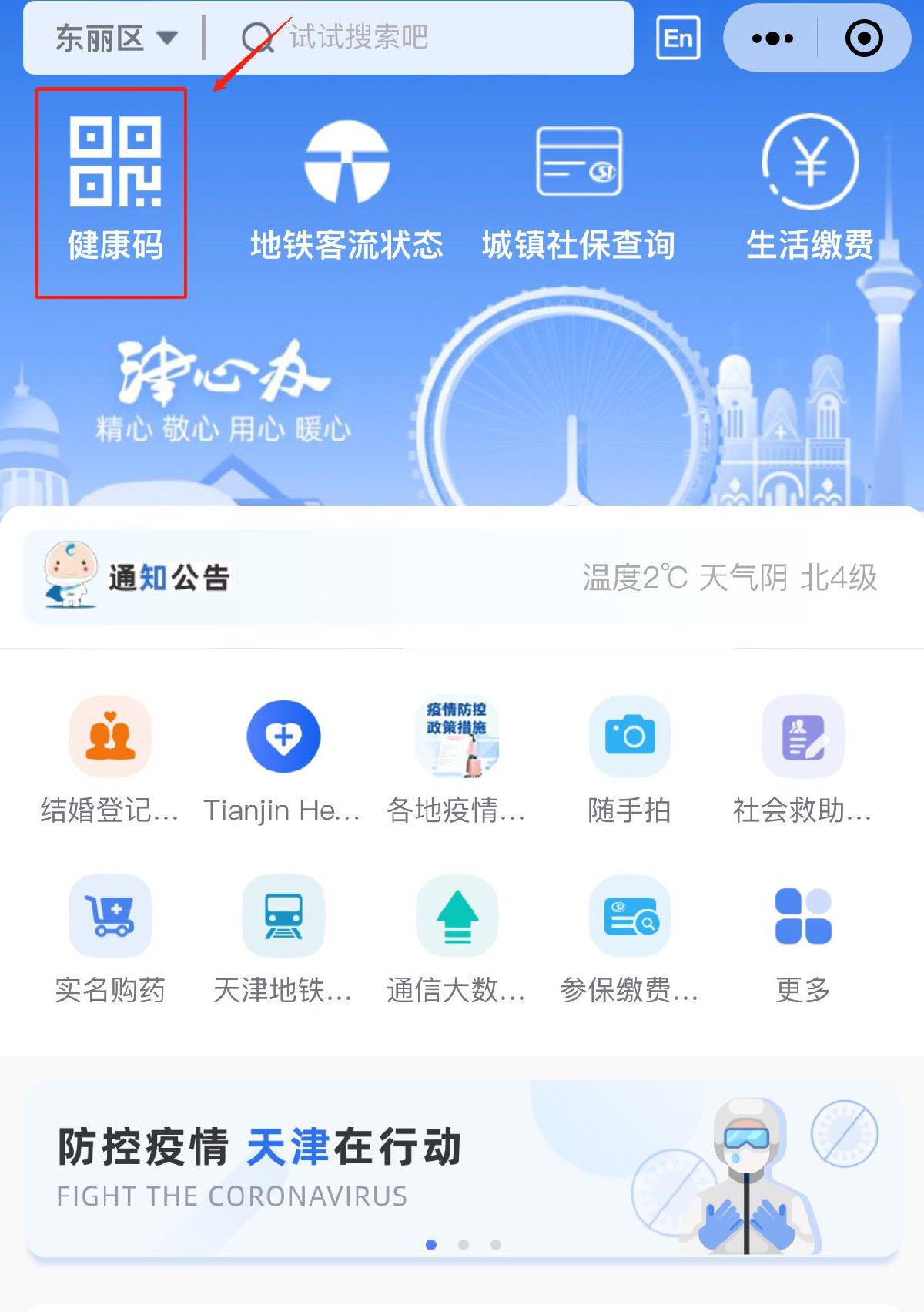Open 城镇社保查询 social insurance query
This screenshot has height=1312, width=924.
tap(578, 190)
